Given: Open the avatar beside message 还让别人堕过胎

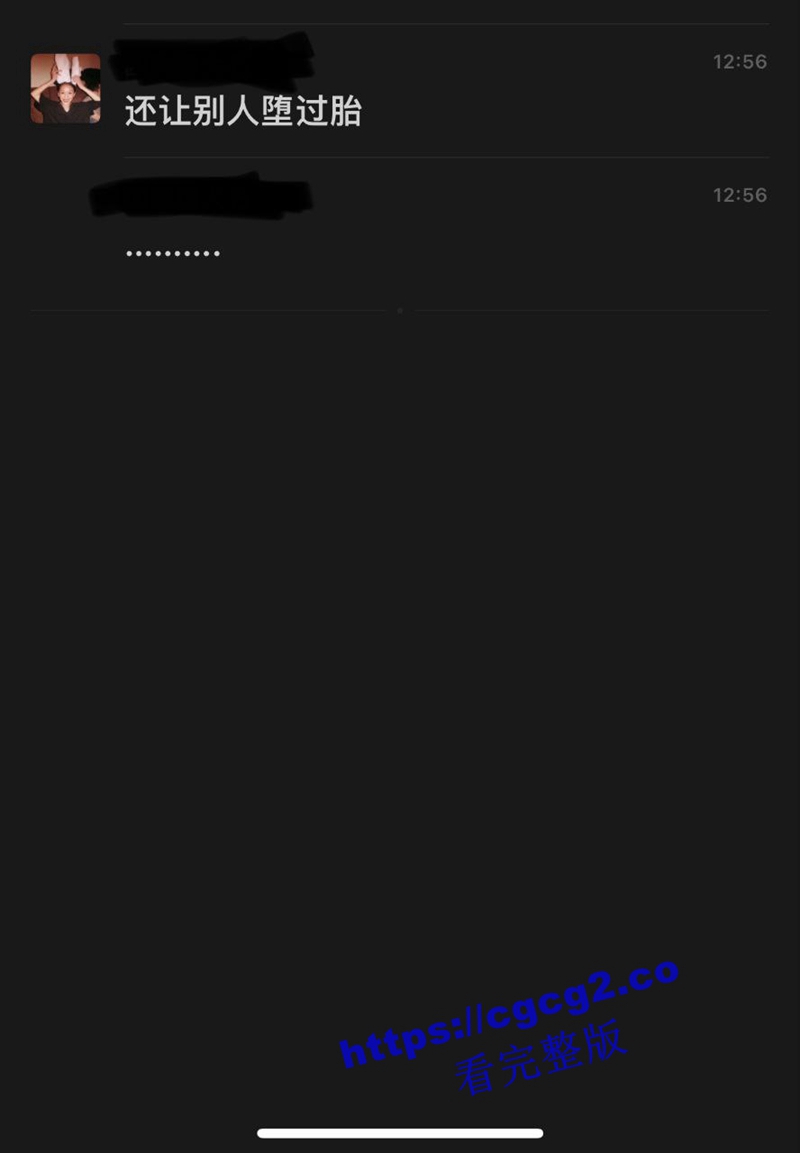Looking at the screenshot, I should click(65, 89).
